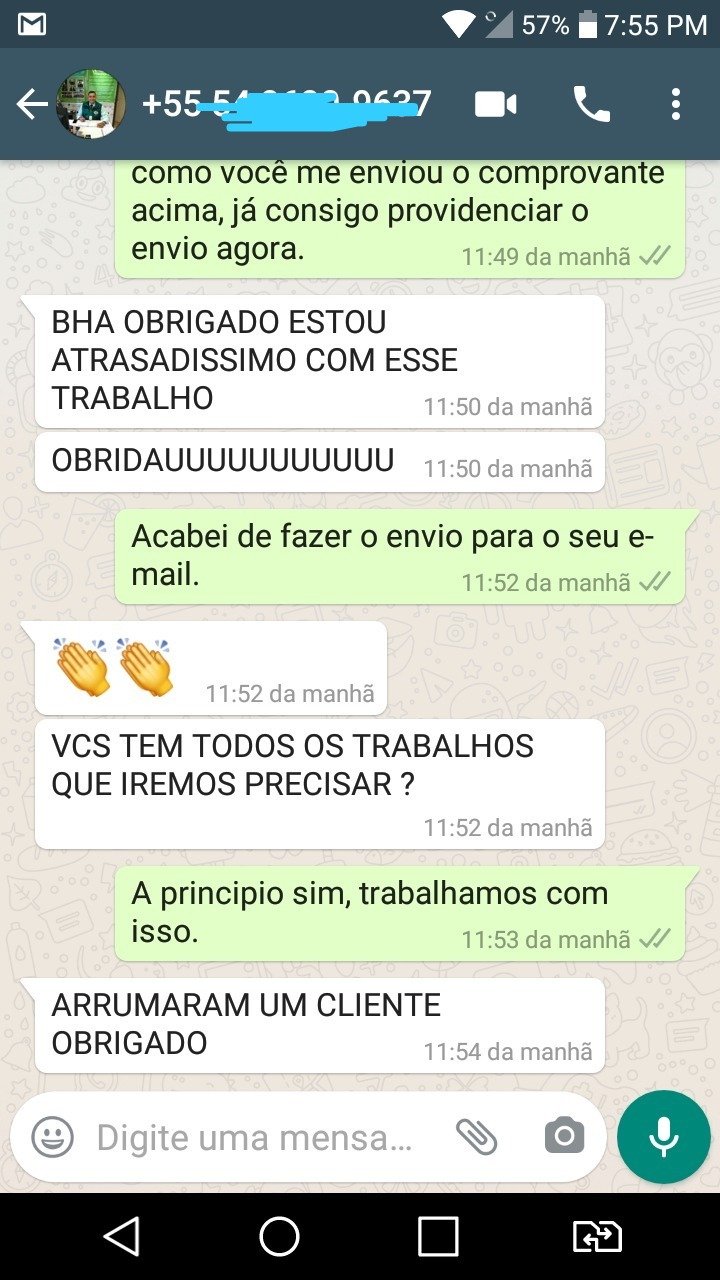Tap the 'Digite uma mensagem' field
Viewport: 720px width, 1280px height.
pos(254,1137)
